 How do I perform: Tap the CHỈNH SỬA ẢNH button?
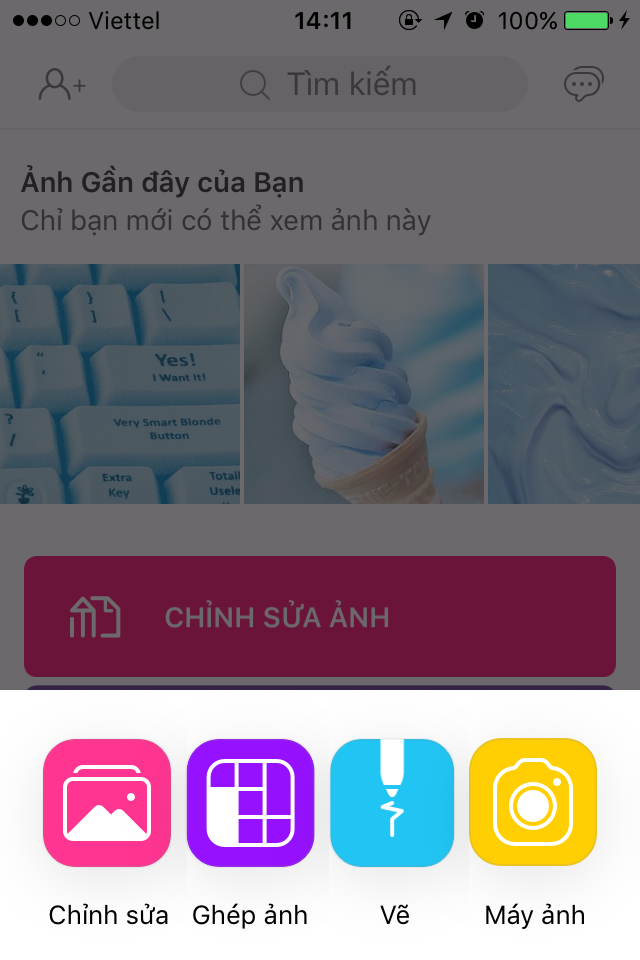[x=320, y=617]
